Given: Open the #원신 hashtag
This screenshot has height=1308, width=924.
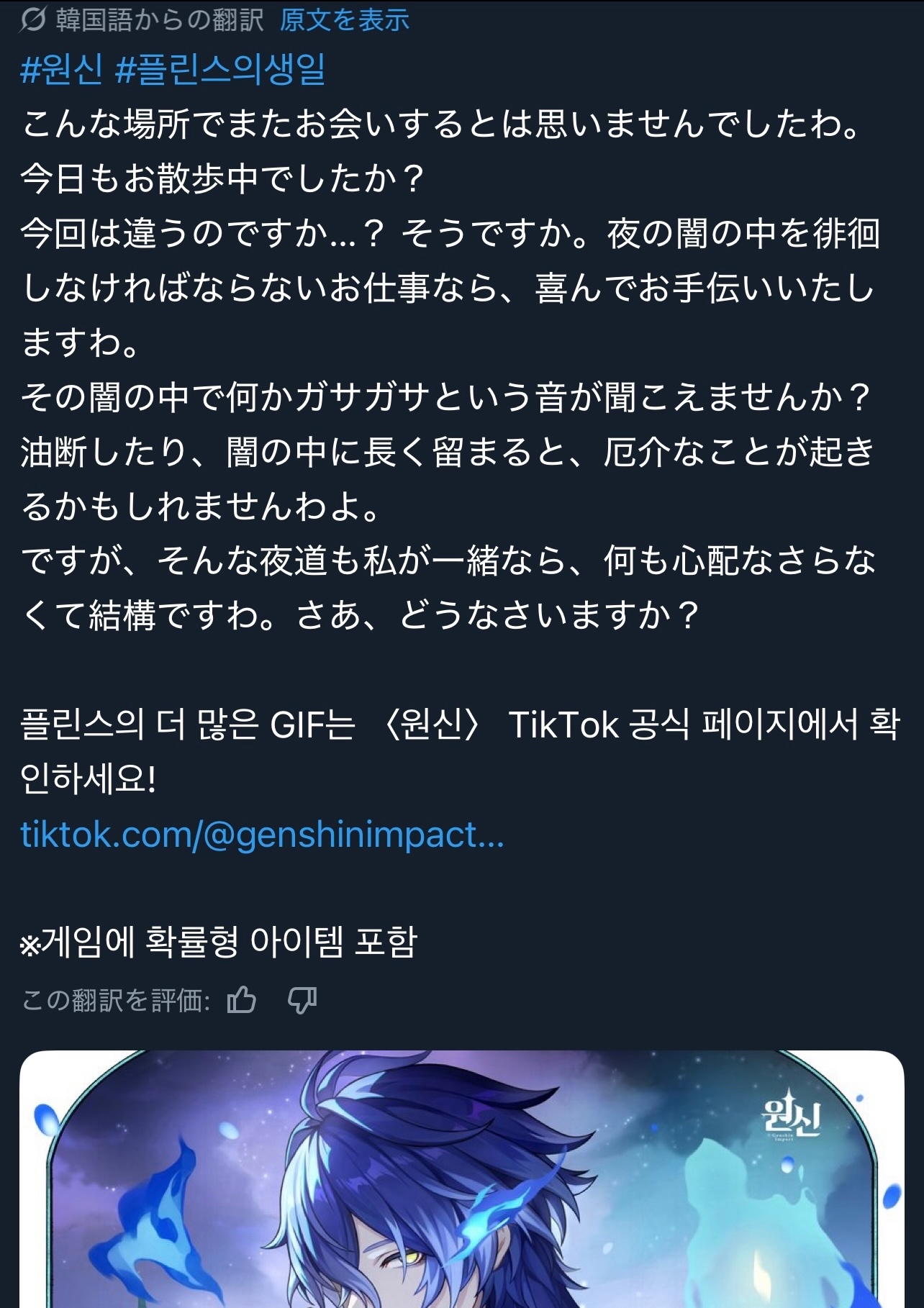Looking at the screenshot, I should 61,70.
